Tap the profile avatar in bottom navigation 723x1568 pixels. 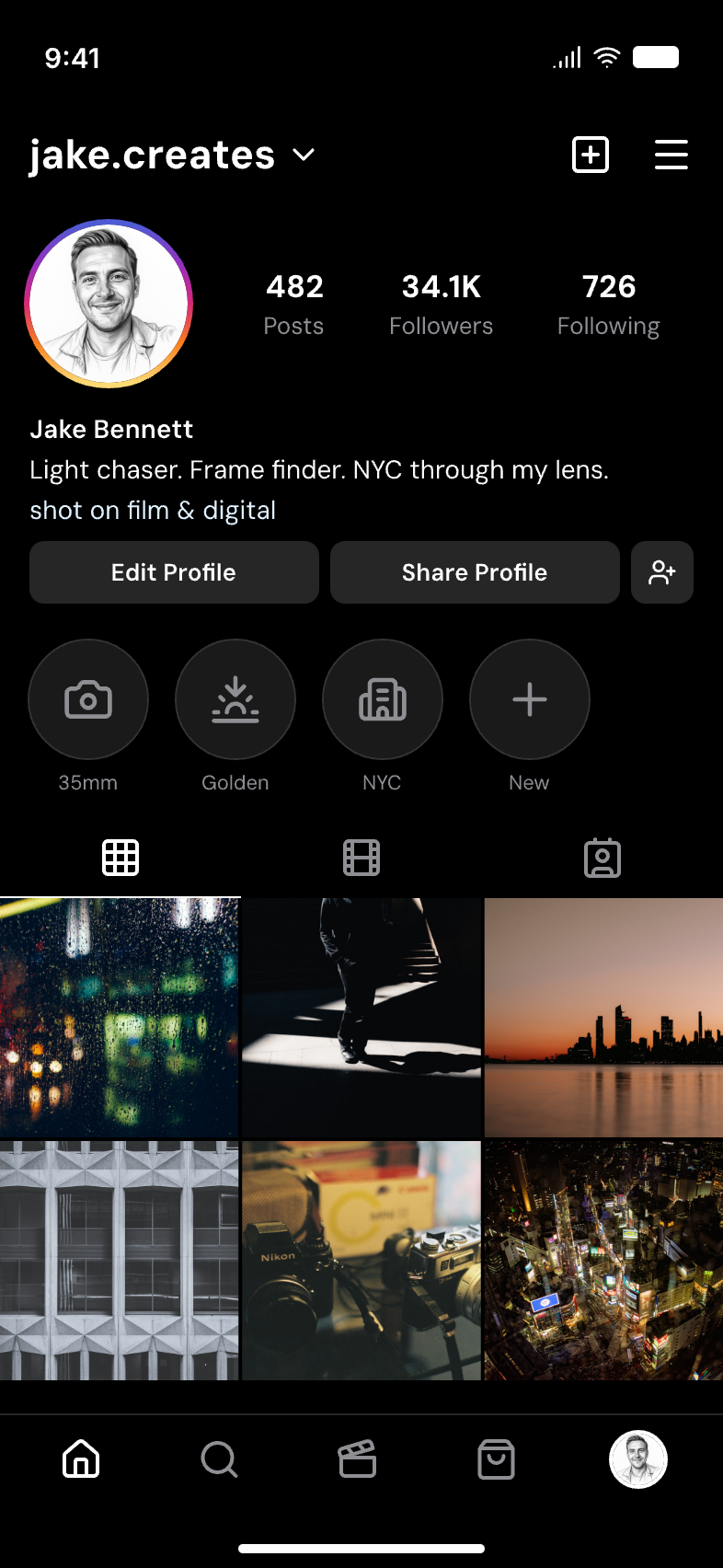point(638,1459)
